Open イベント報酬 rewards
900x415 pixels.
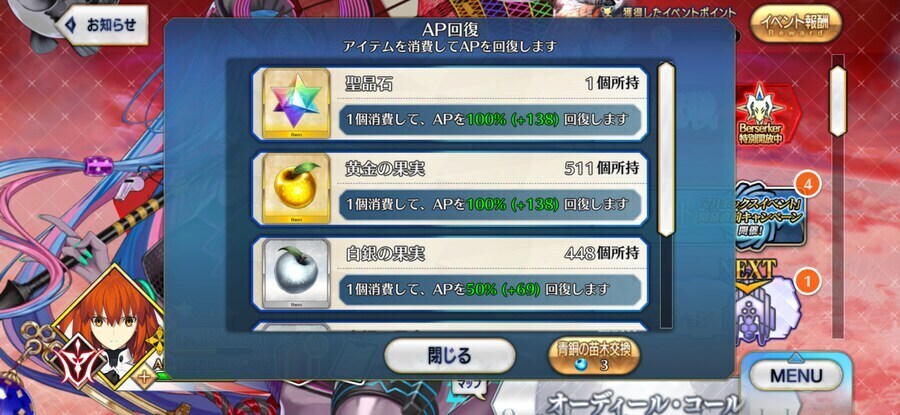coord(799,22)
